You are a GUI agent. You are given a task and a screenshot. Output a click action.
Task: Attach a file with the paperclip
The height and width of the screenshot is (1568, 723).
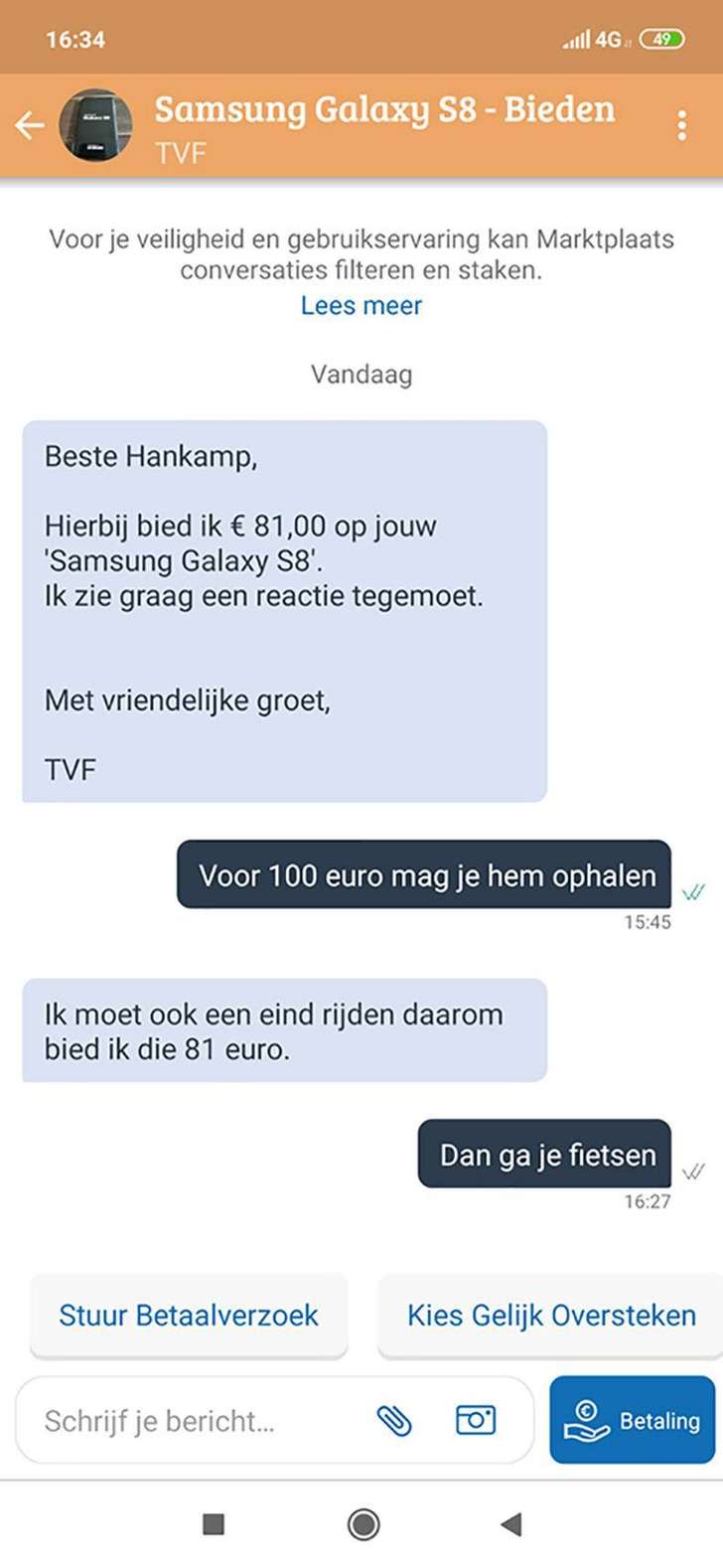point(395,1421)
